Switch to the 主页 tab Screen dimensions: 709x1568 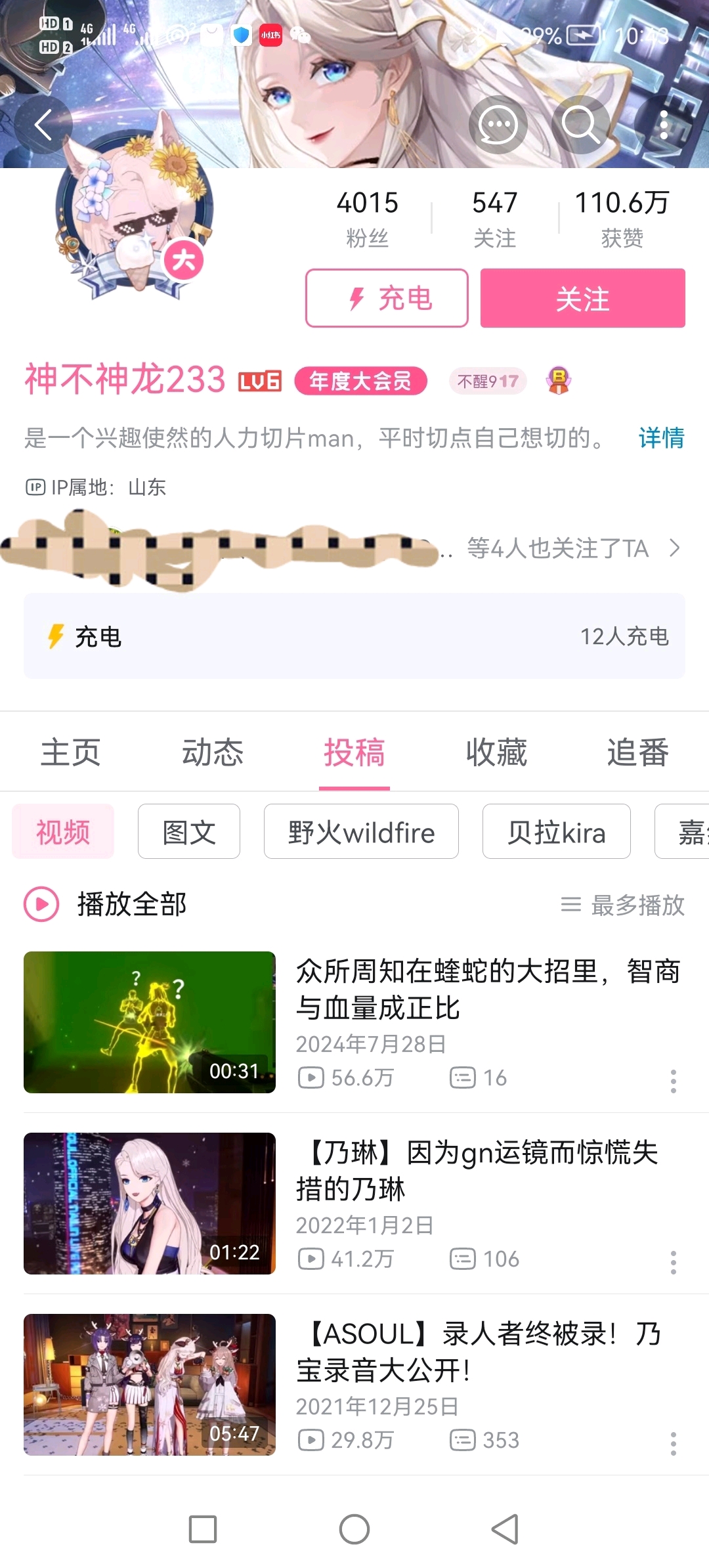pyautogui.click(x=71, y=752)
